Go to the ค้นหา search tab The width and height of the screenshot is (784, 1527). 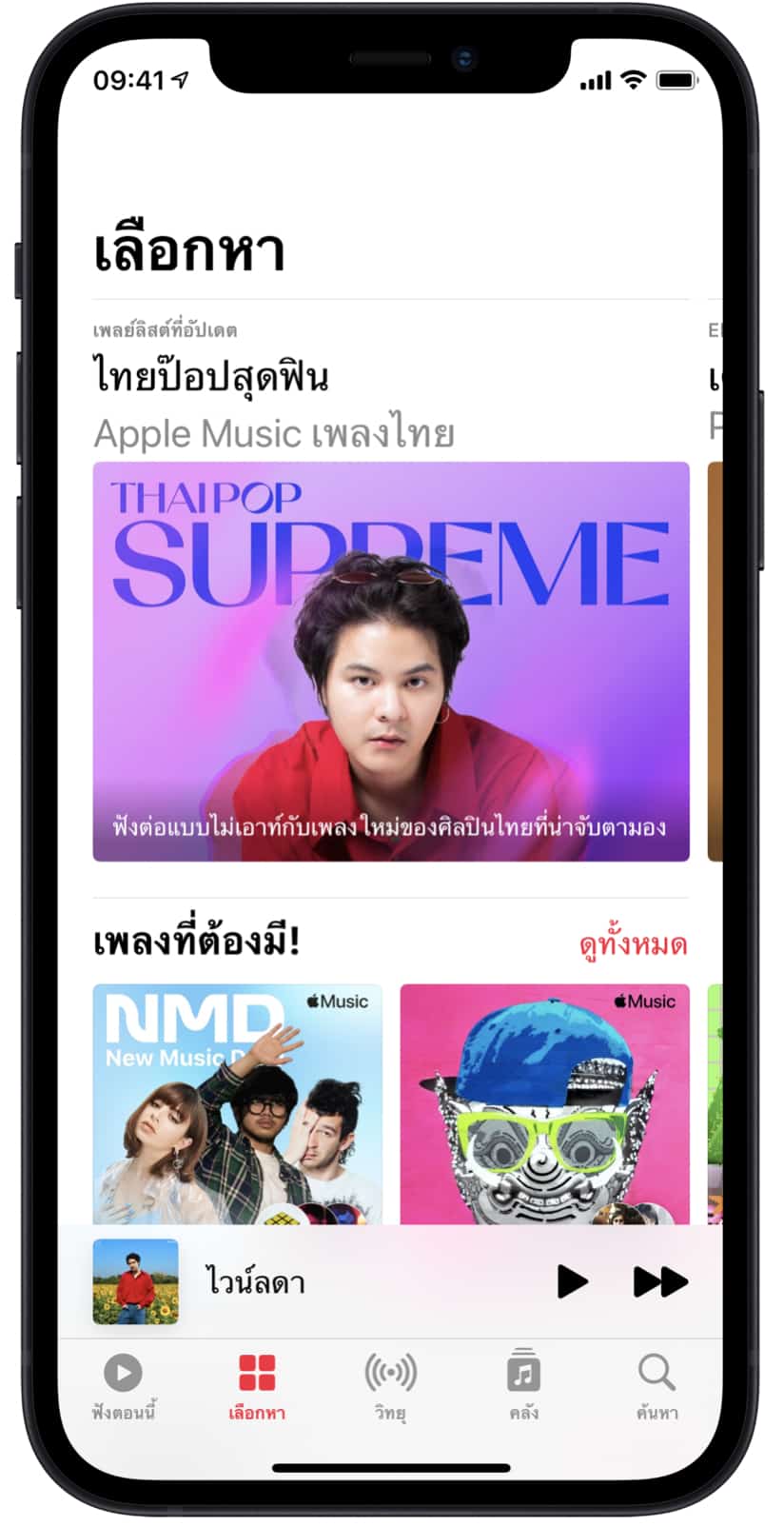coord(657,1386)
